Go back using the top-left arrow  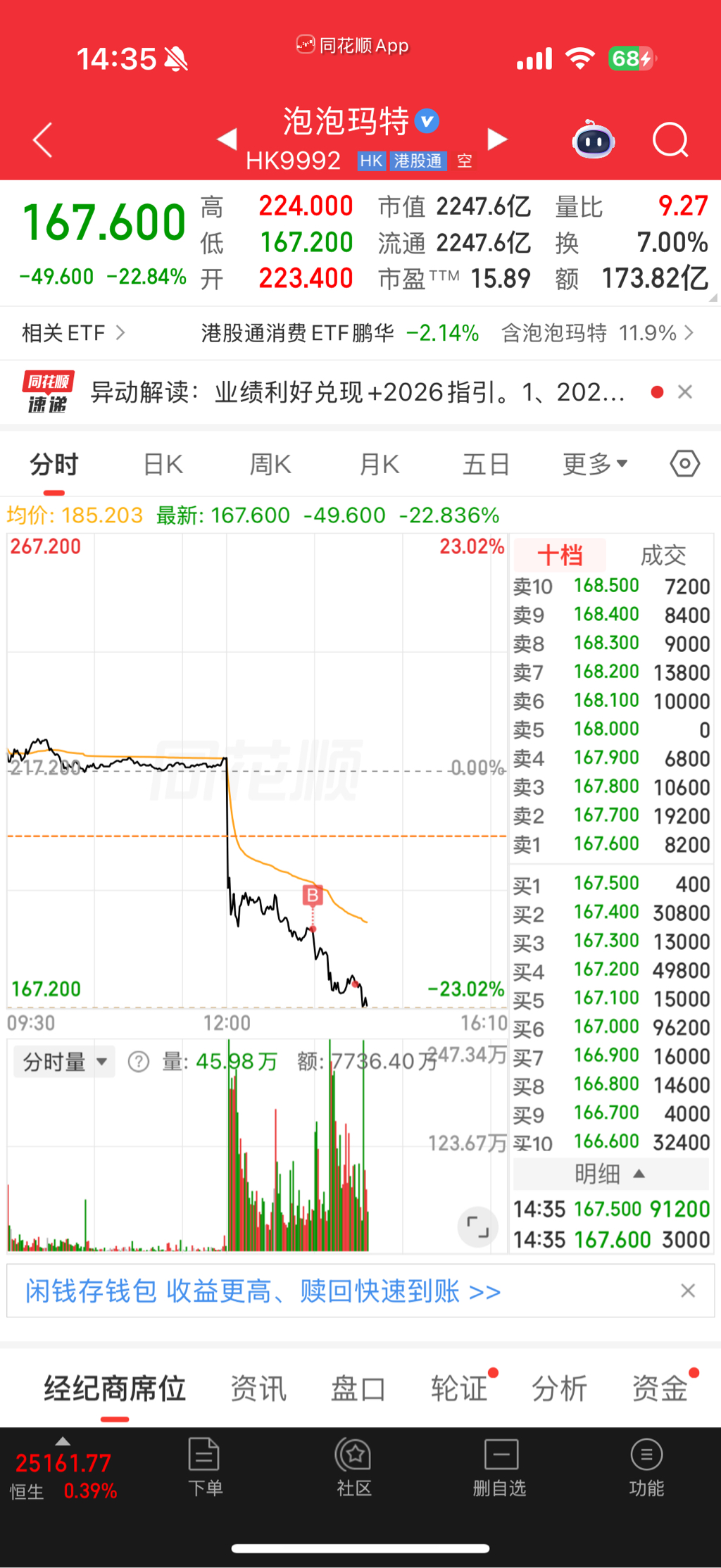point(44,139)
